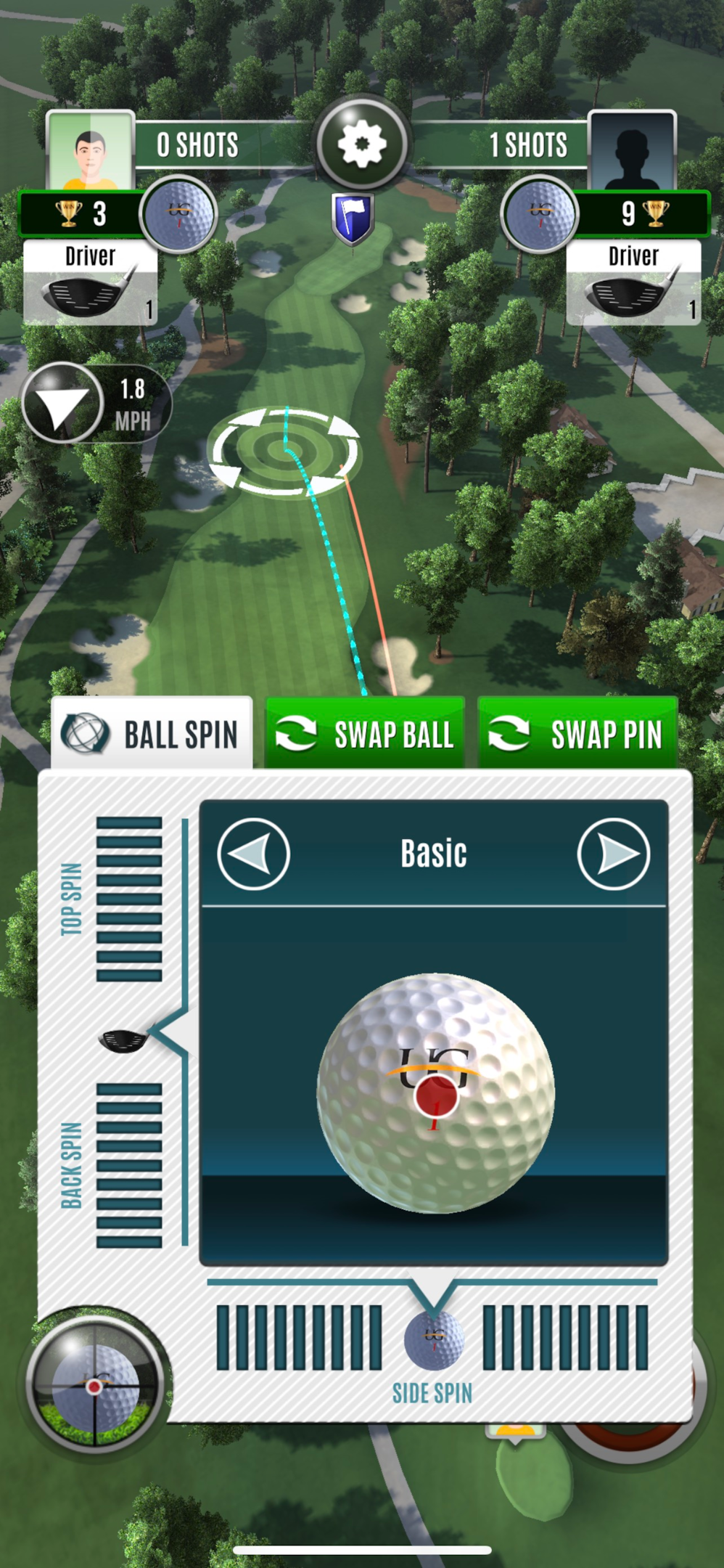View the opponent's silhouette profile
This screenshot has width=724, height=1568.
[632, 151]
